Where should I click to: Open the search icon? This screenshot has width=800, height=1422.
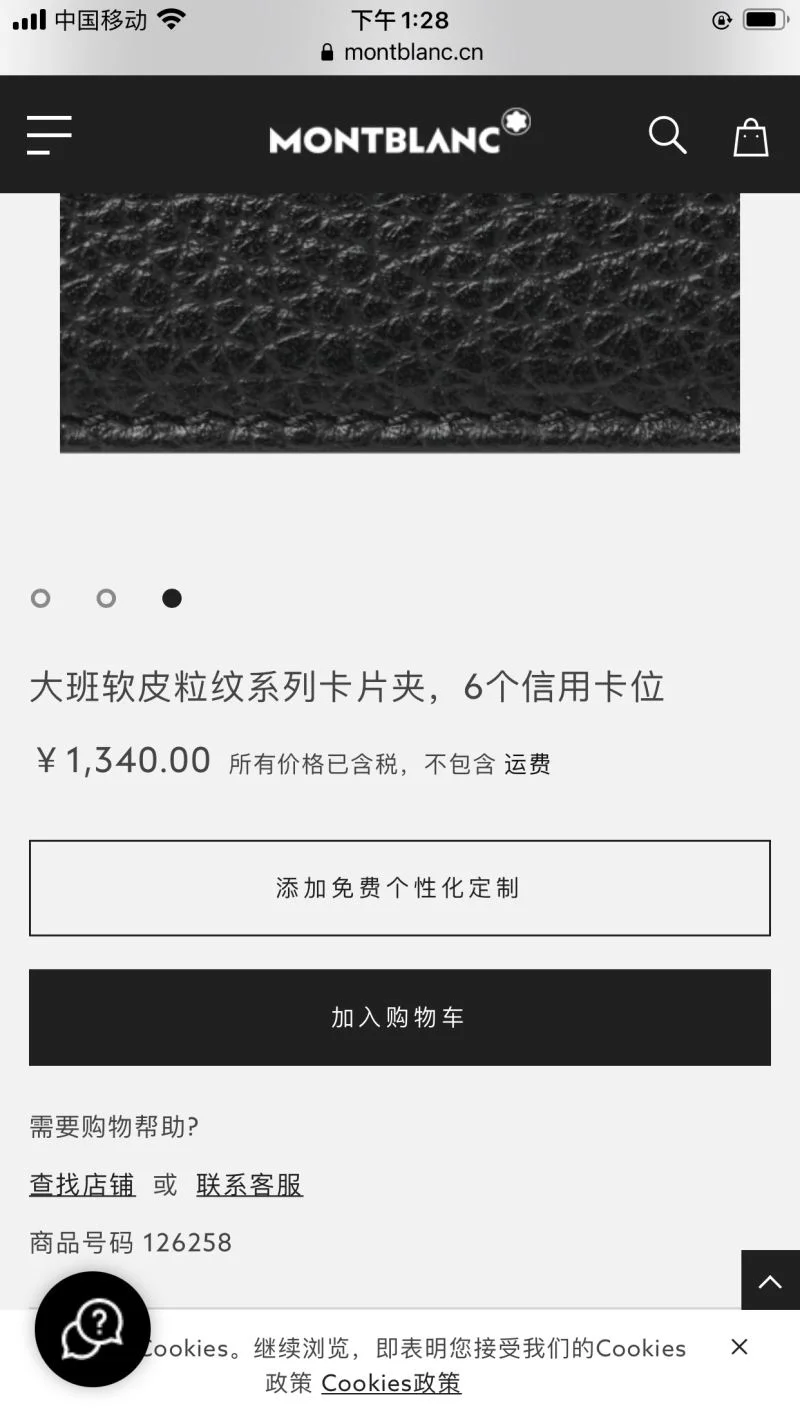667,135
